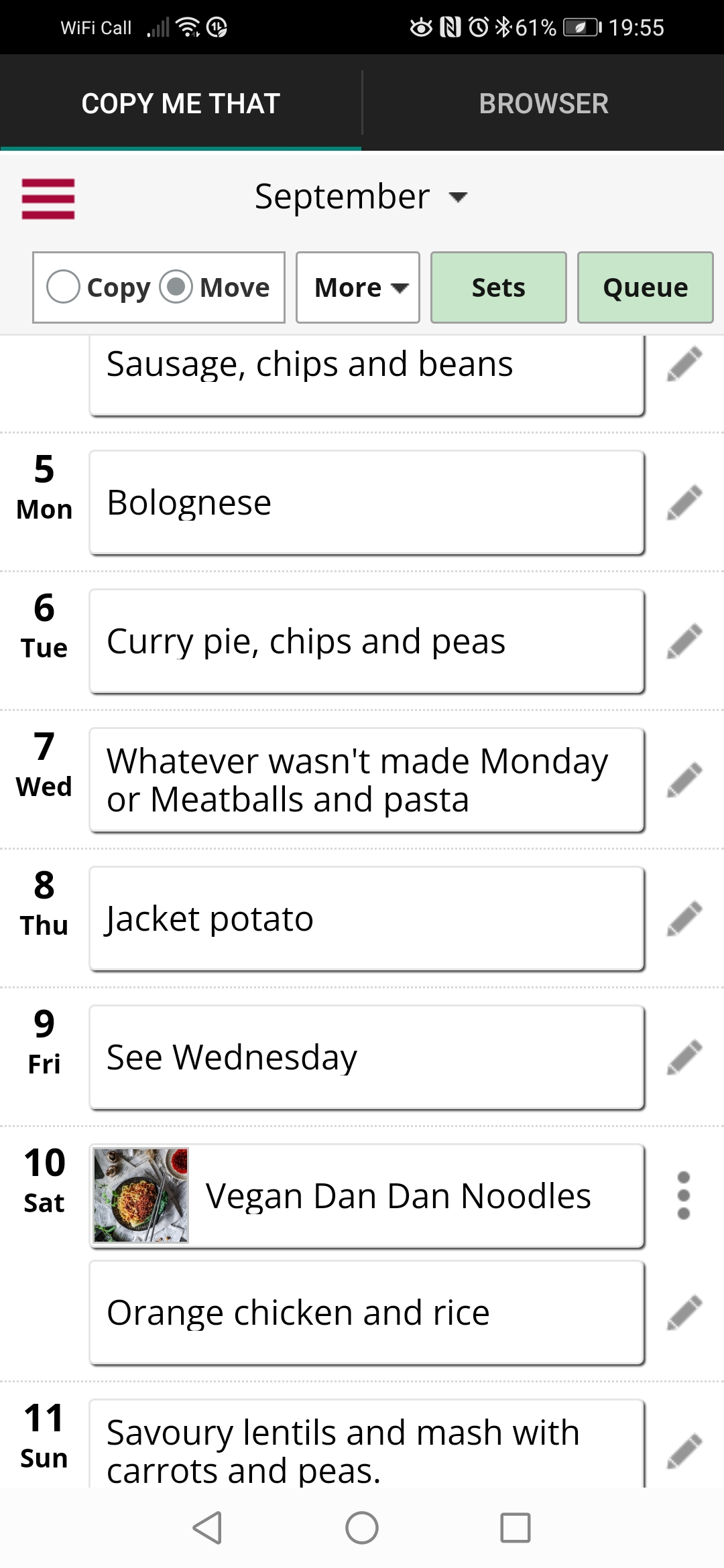The width and height of the screenshot is (724, 1568).
Task: Open the Whatever wasn't made Monday card
Action: 367,780
